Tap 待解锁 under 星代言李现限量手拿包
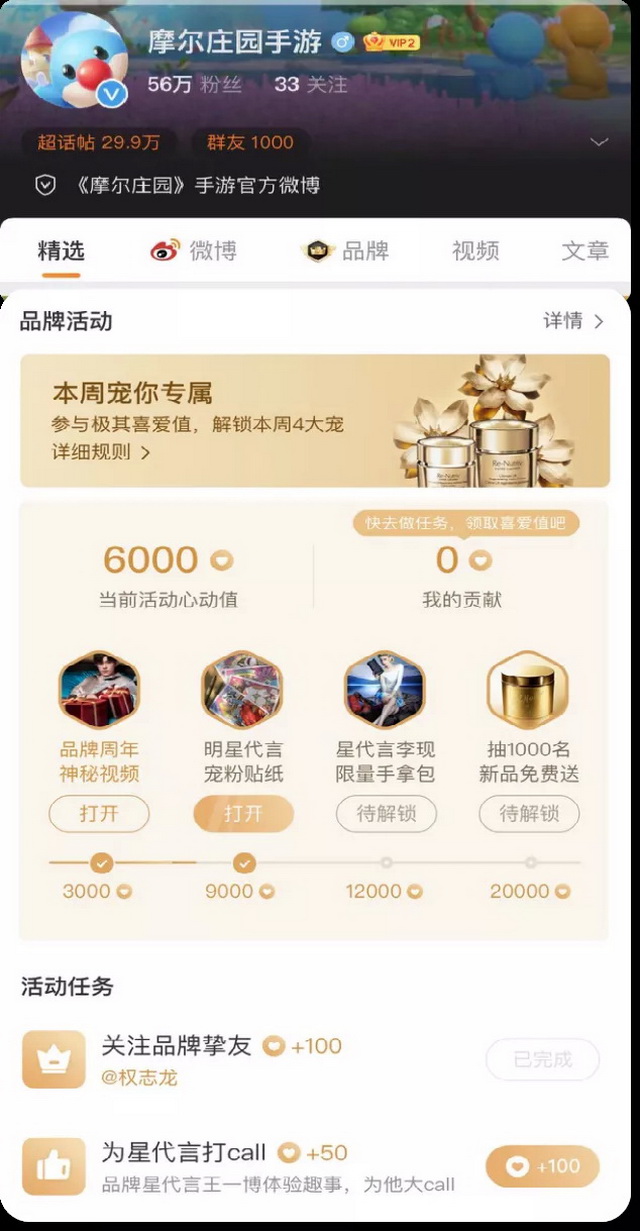The image size is (640, 1231). [x=386, y=814]
